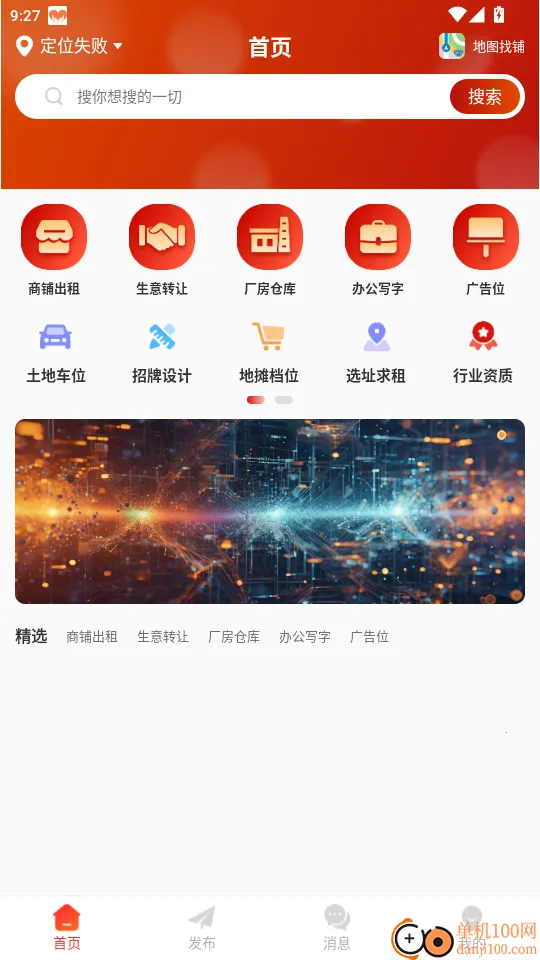Open the promotional banner image
The width and height of the screenshot is (540, 960).
pyautogui.click(x=270, y=511)
